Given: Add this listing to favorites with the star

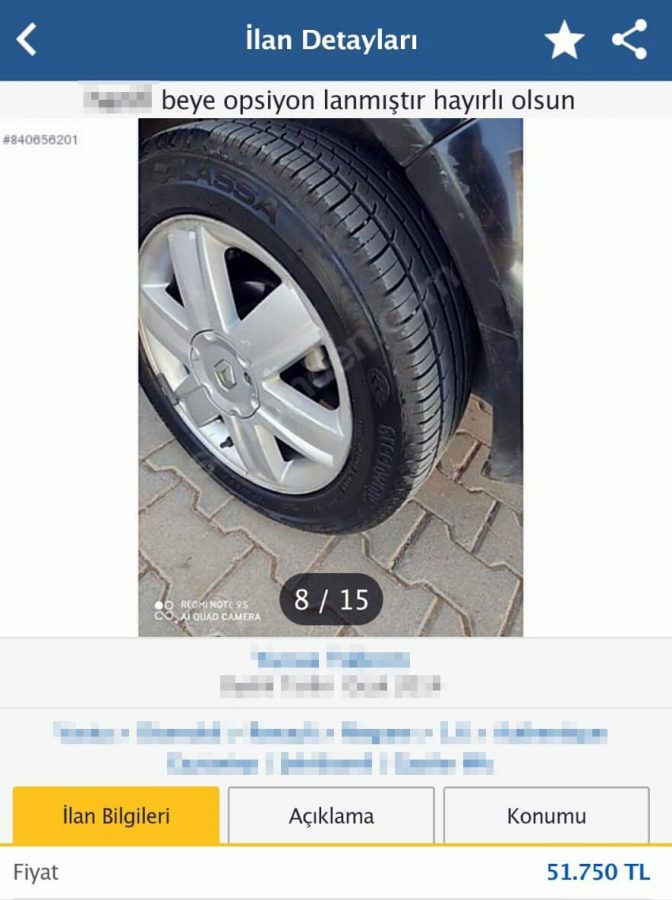Looking at the screenshot, I should (x=564, y=40).
